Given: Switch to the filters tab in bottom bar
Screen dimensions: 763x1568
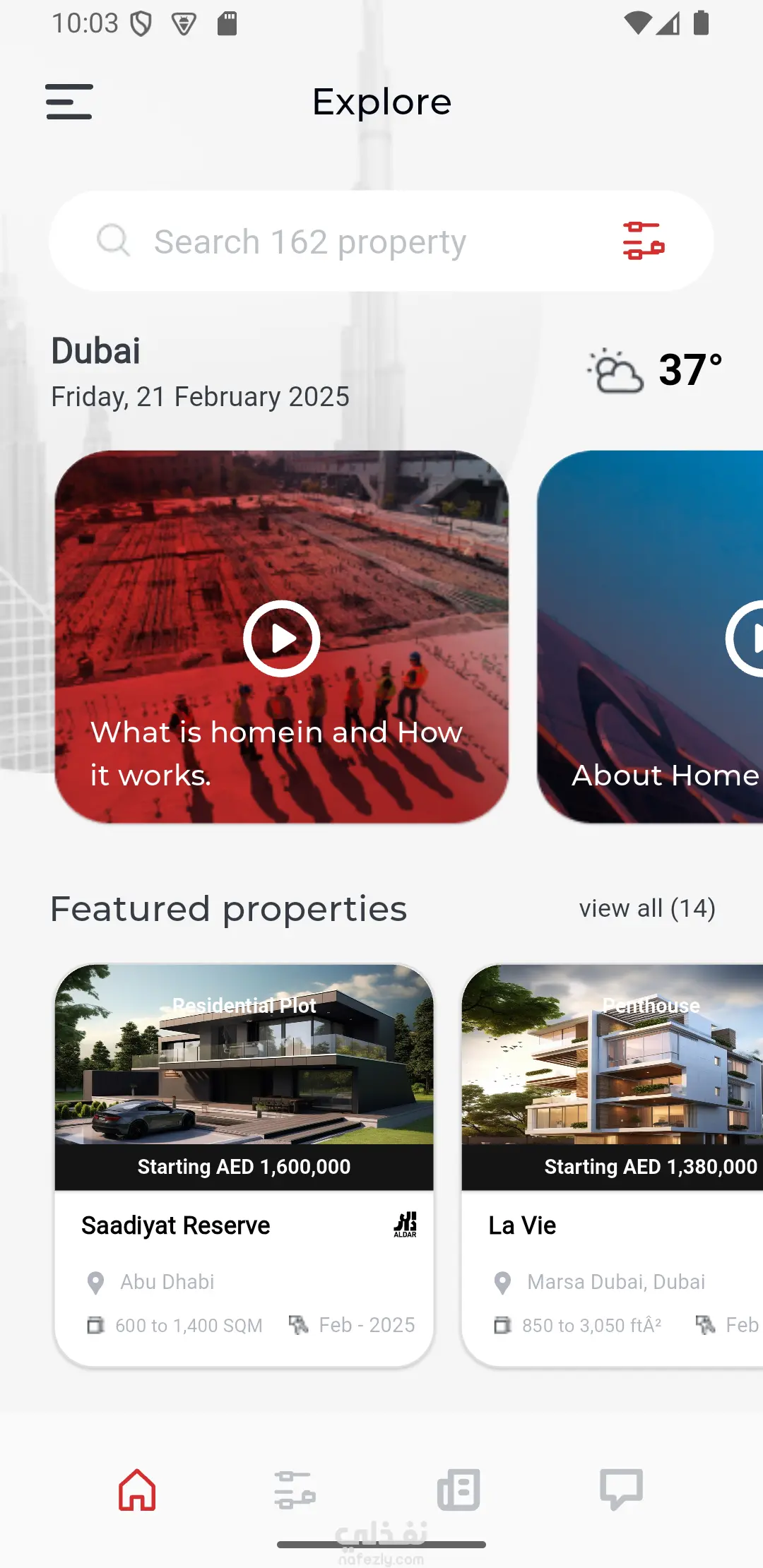Looking at the screenshot, I should coord(295,1490).
